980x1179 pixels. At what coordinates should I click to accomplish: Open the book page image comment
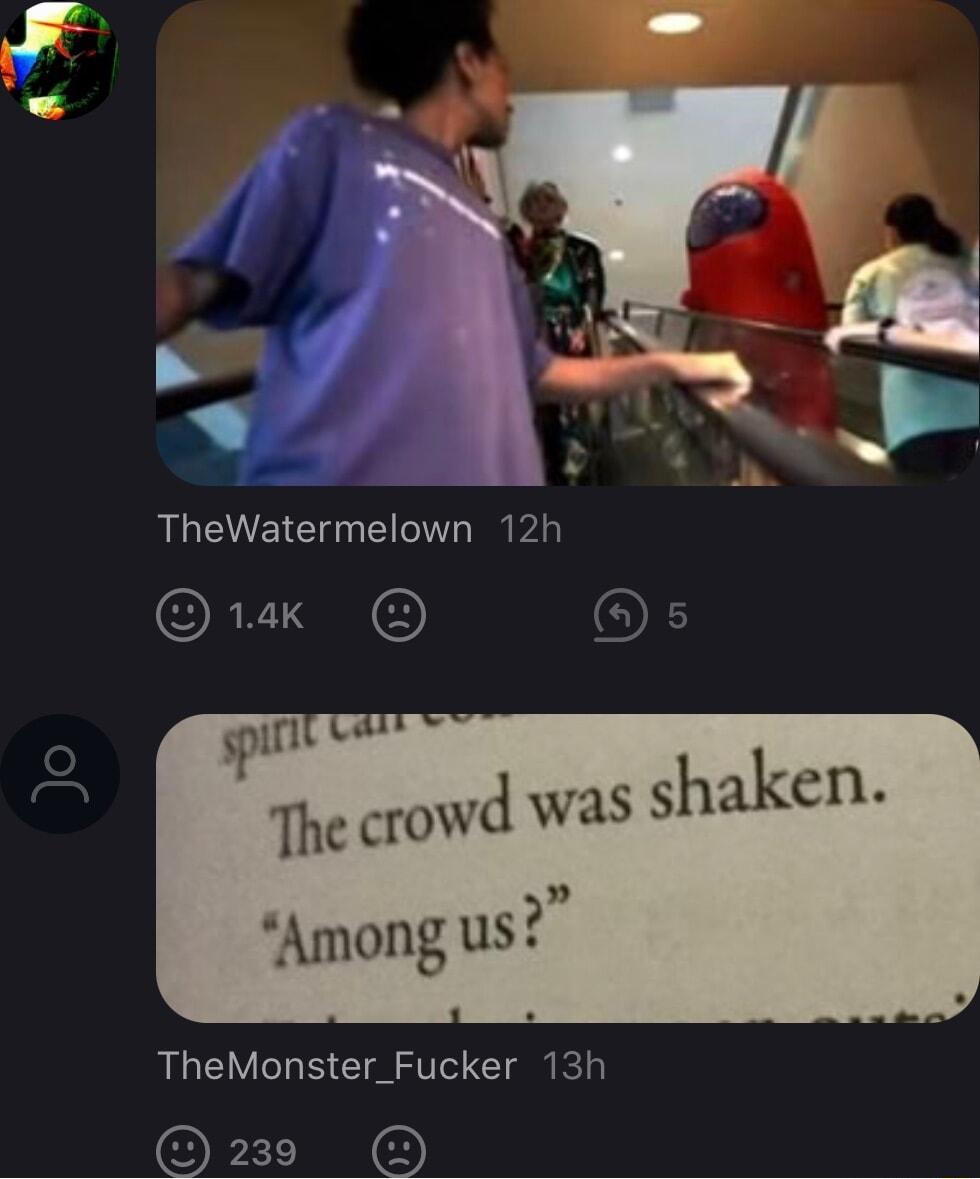pyautogui.click(x=567, y=868)
